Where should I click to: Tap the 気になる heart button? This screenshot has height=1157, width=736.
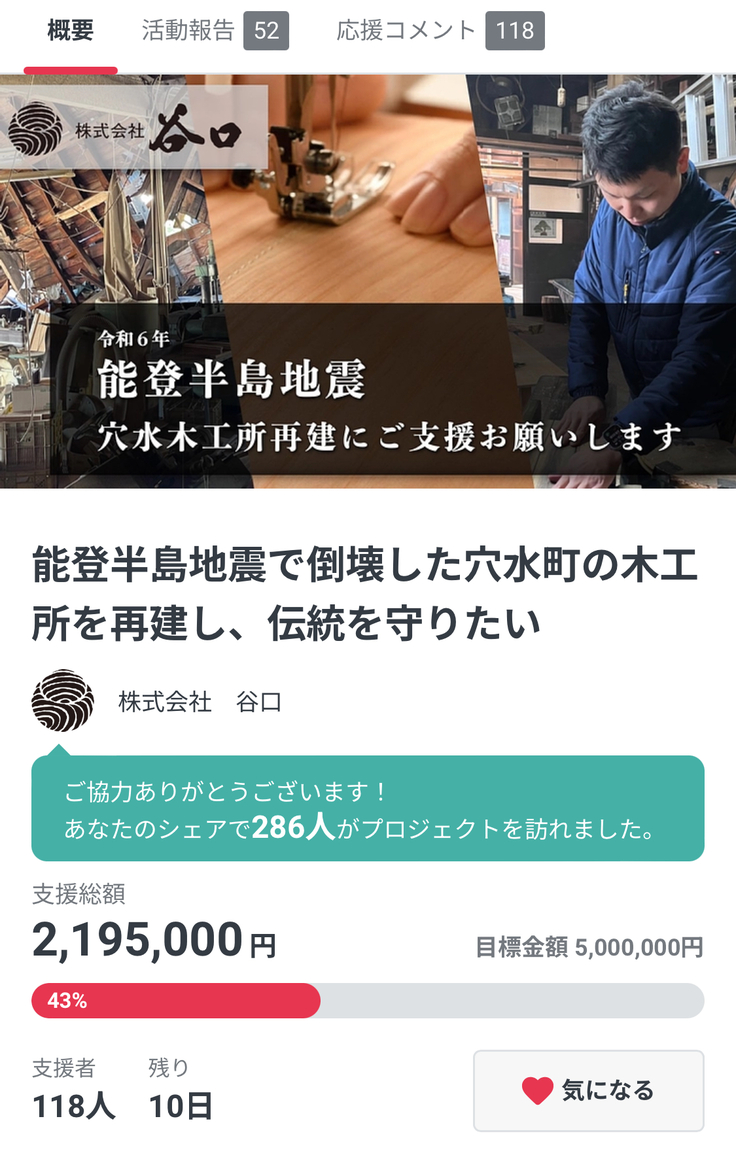pos(588,1090)
